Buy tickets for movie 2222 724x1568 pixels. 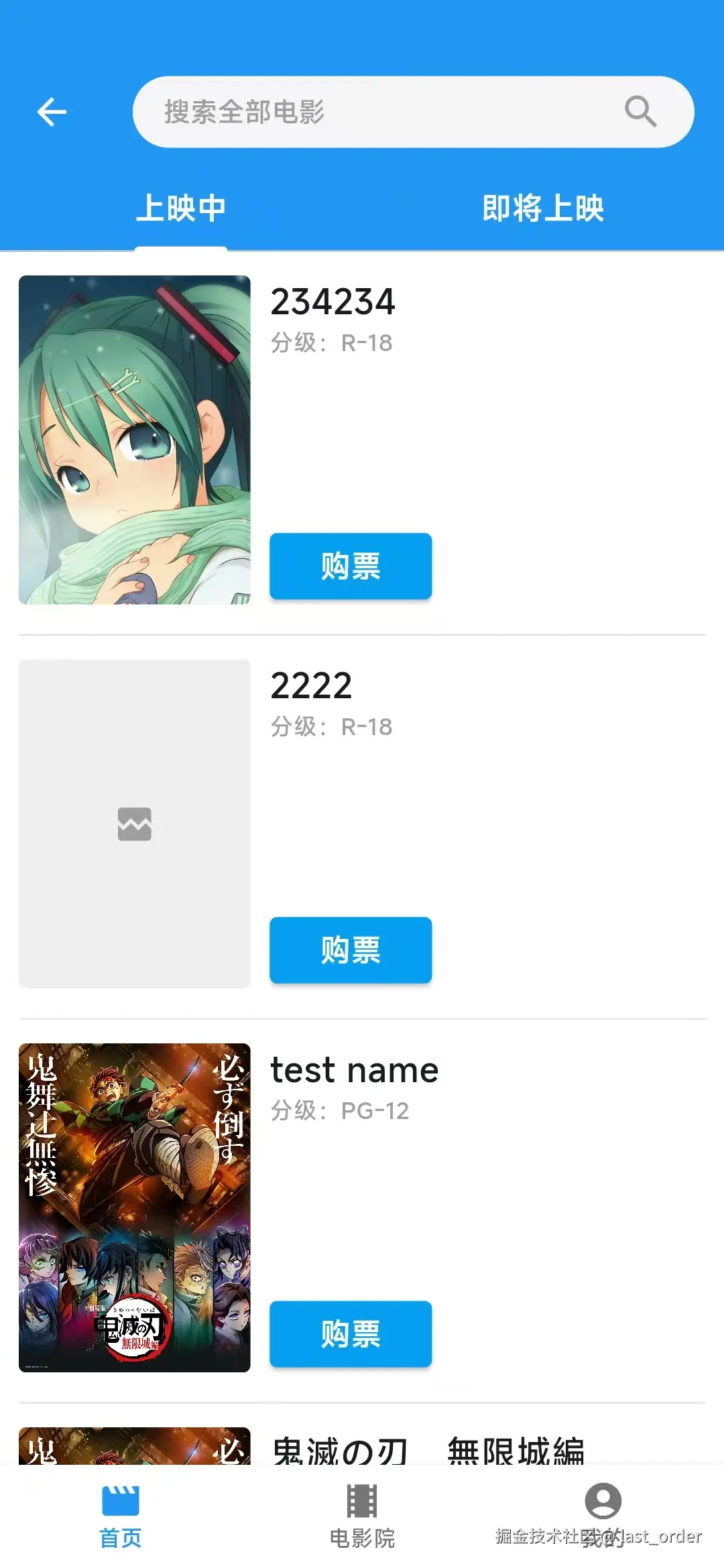pyautogui.click(x=351, y=950)
